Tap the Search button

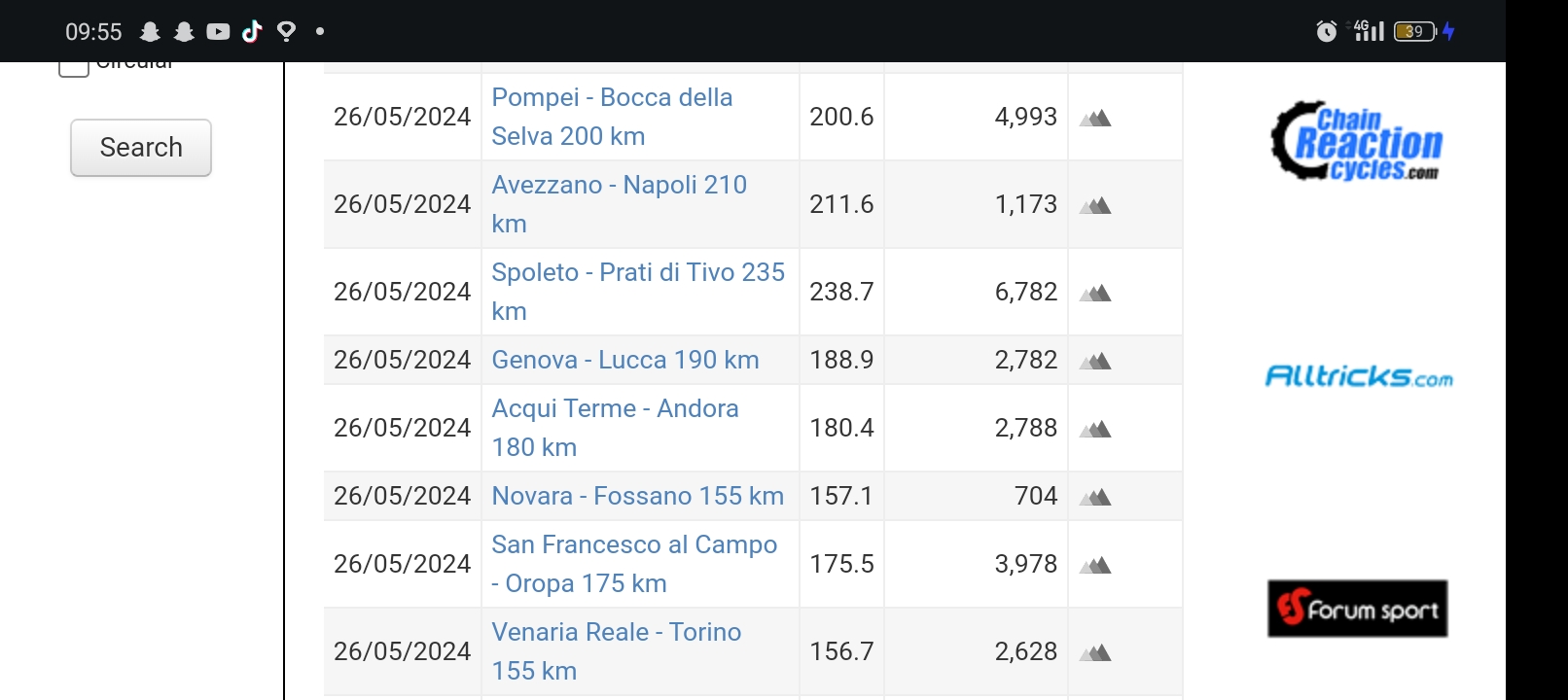point(141,148)
